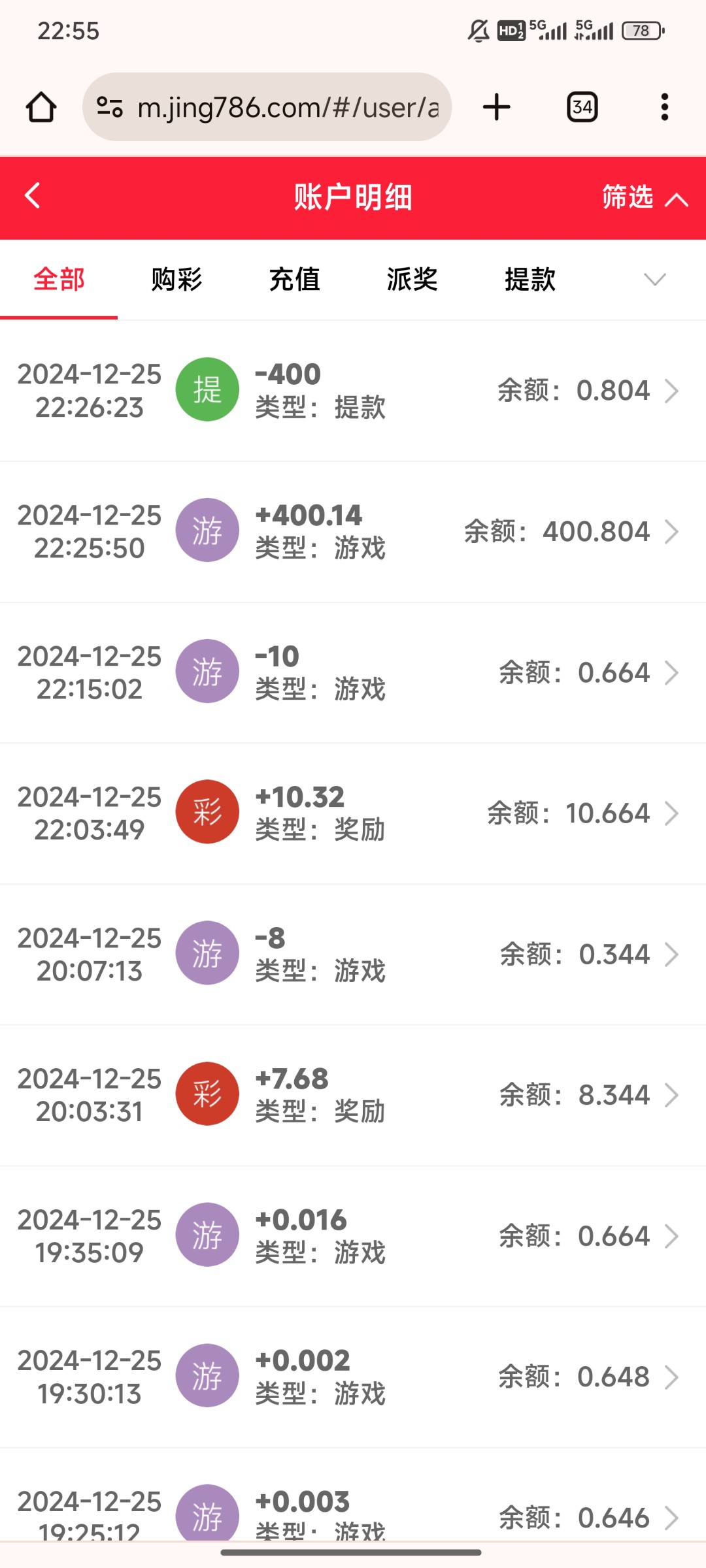Select the red 彩 lottery icon next to +10.32
706x1568 pixels.
(207, 812)
